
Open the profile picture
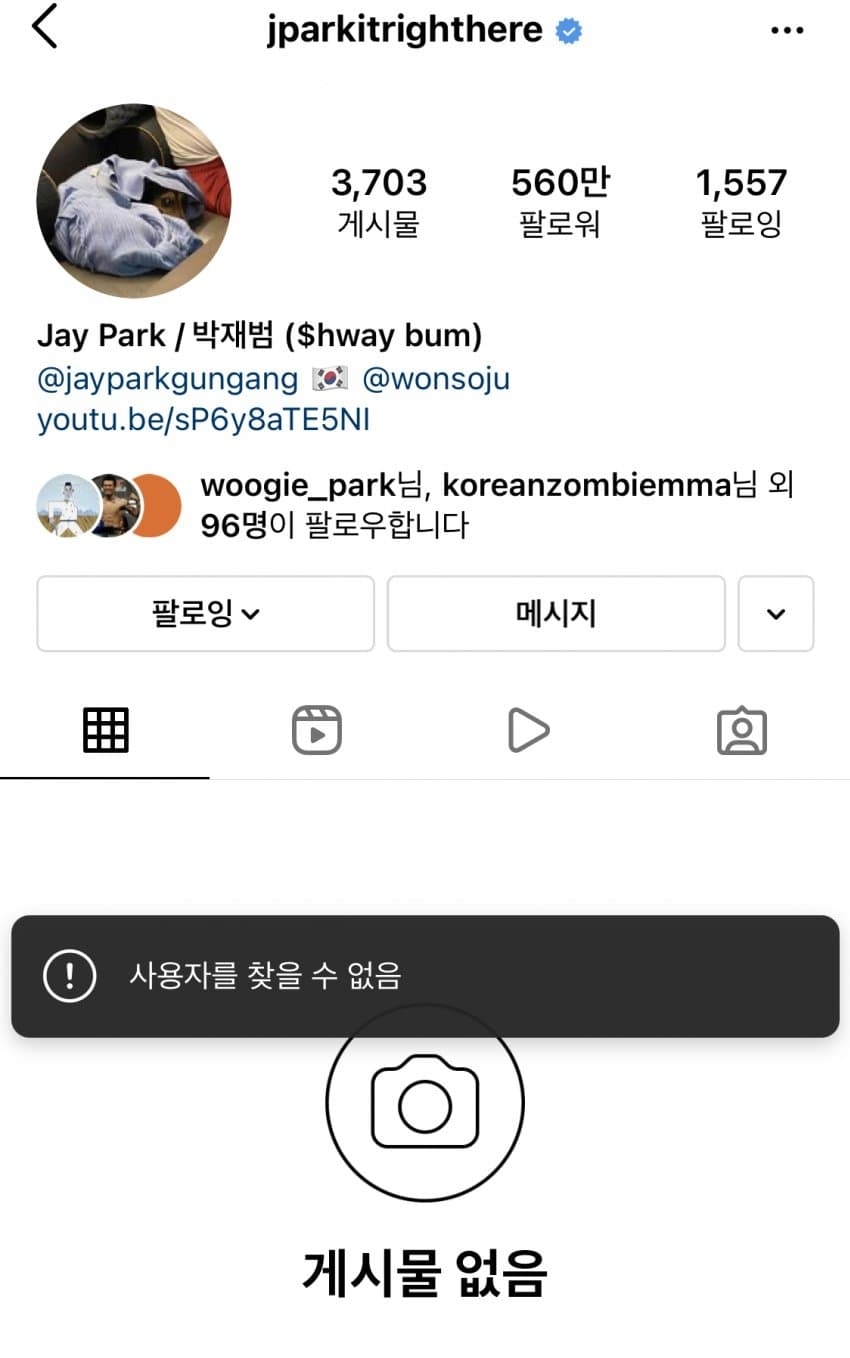click(x=134, y=200)
